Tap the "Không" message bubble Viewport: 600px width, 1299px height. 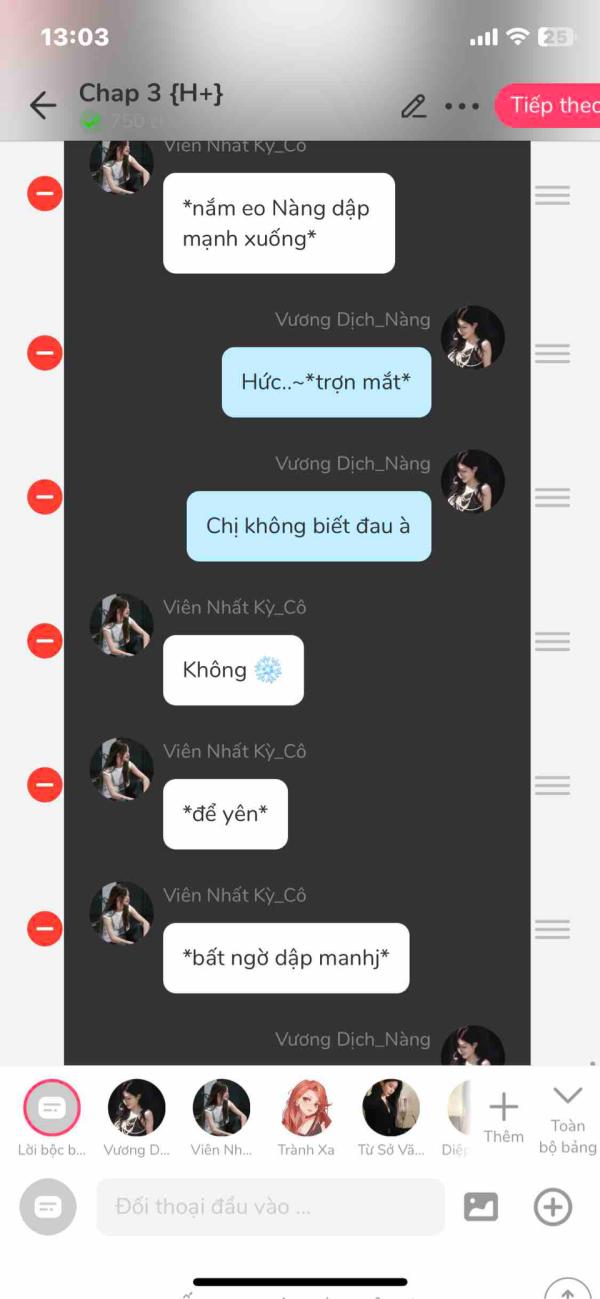[233, 670]
